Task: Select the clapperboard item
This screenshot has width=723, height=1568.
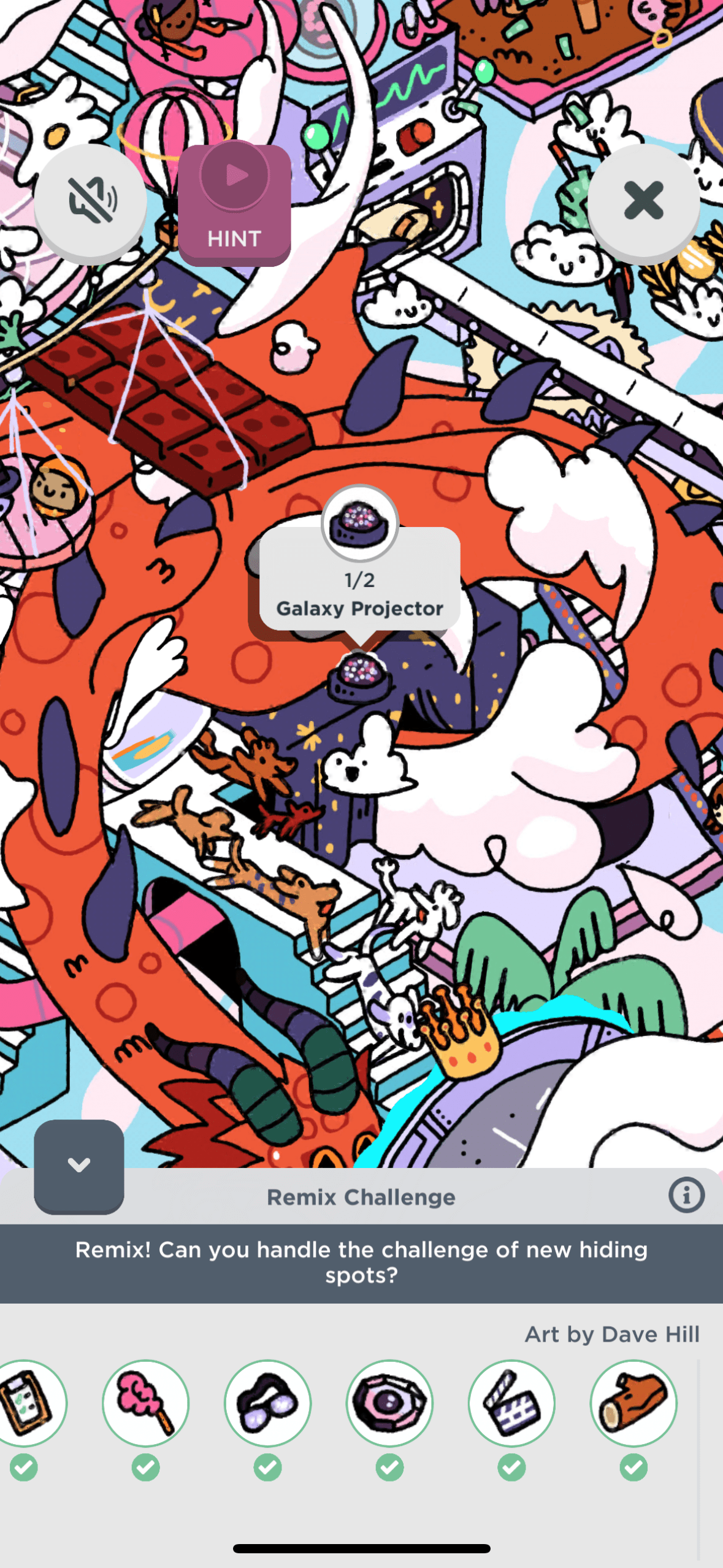Action: tap(511, 1402)
